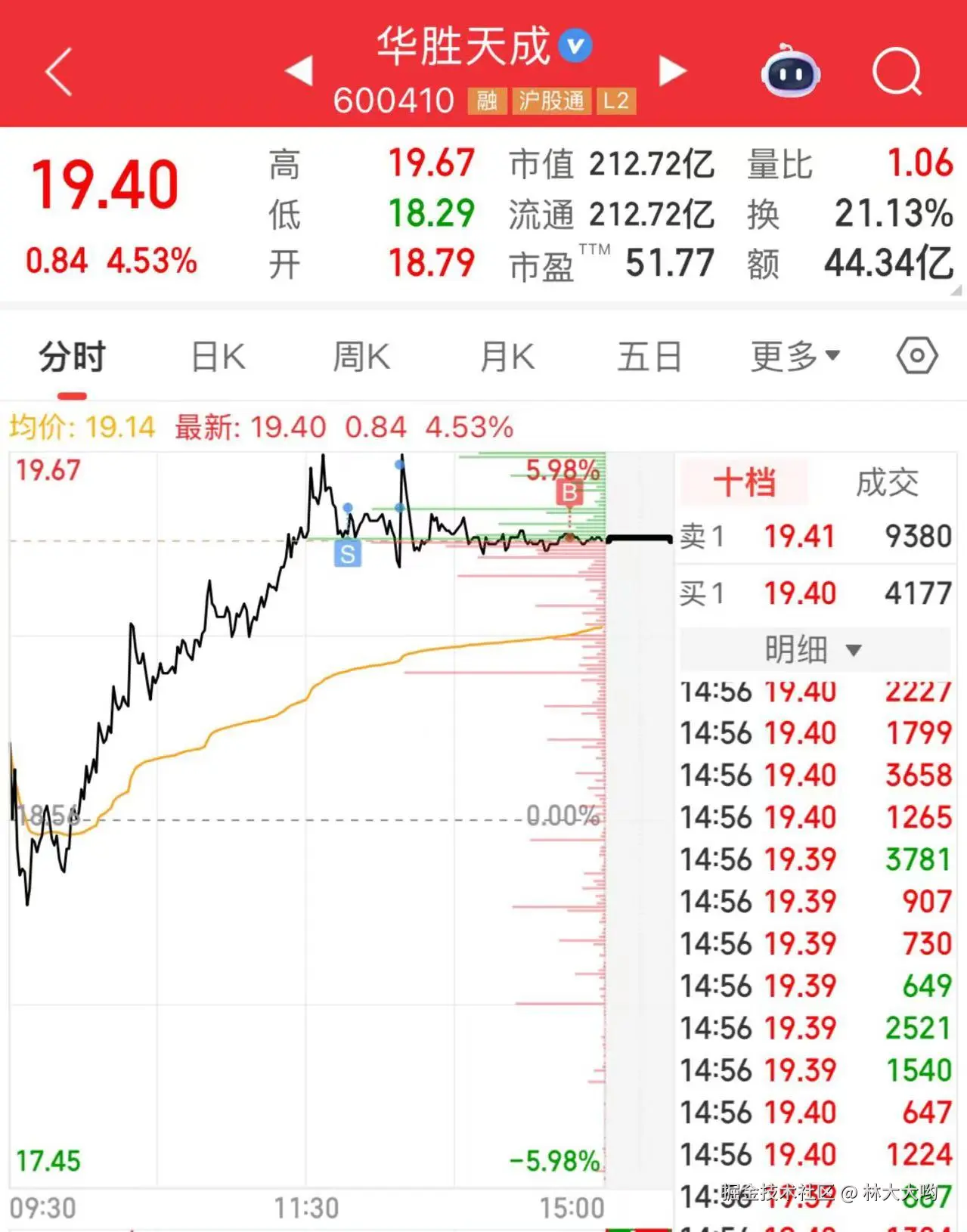Screen dimensions: 967x1232
Task: Click the back arrow to exit stock page
Action: [x=57, y=72]
